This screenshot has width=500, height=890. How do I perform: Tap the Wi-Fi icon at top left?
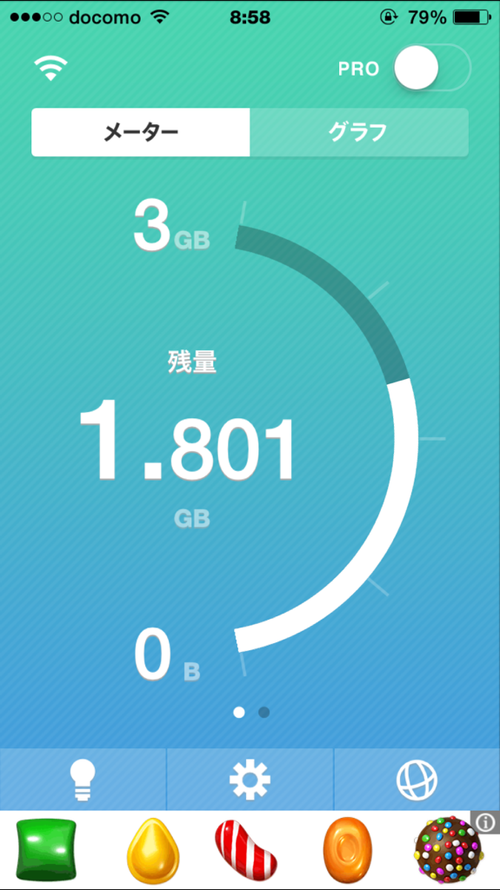click(x=51, y=68)
